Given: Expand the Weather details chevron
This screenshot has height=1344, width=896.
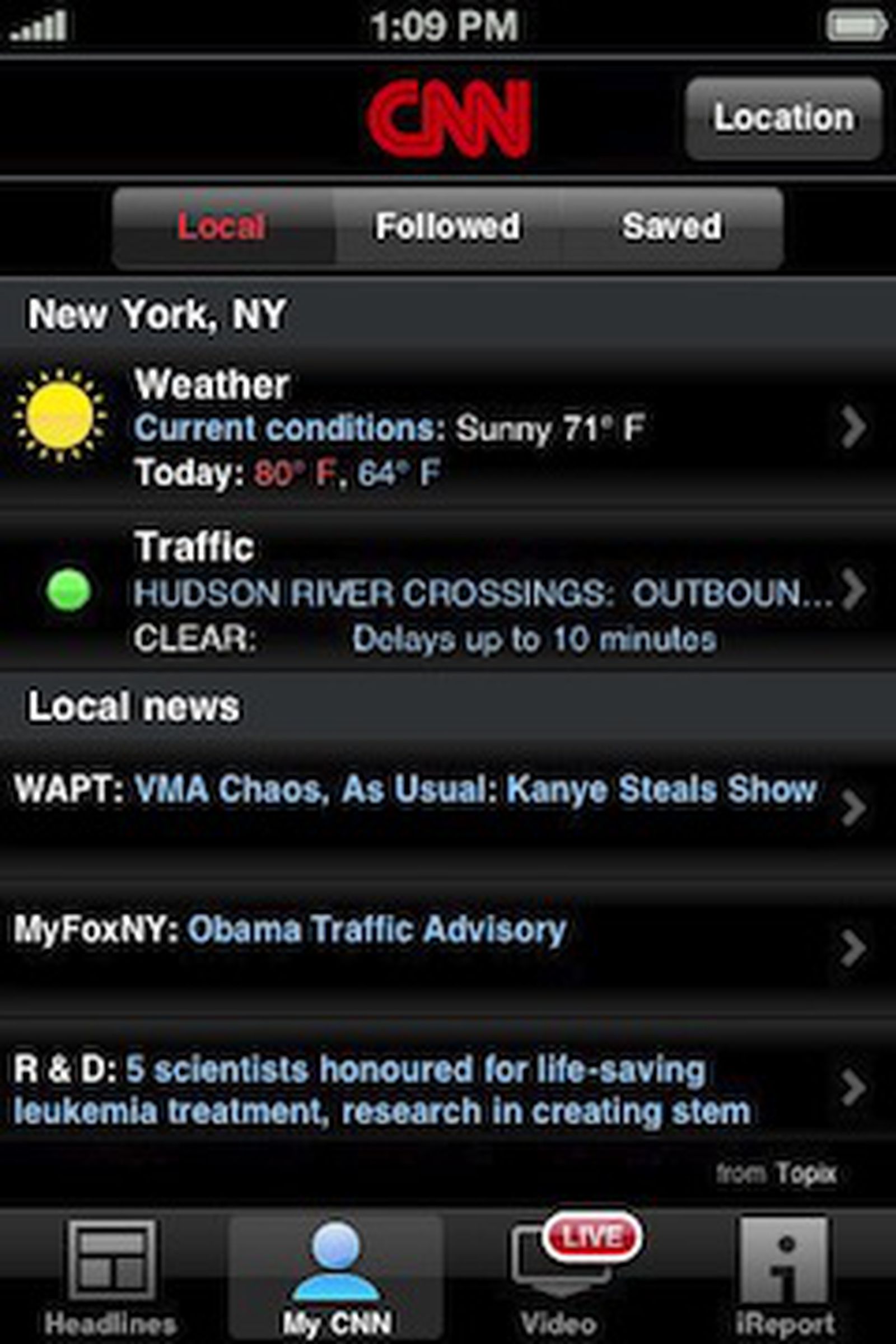Looking at the screenshot, I should (x=852, y=428).
